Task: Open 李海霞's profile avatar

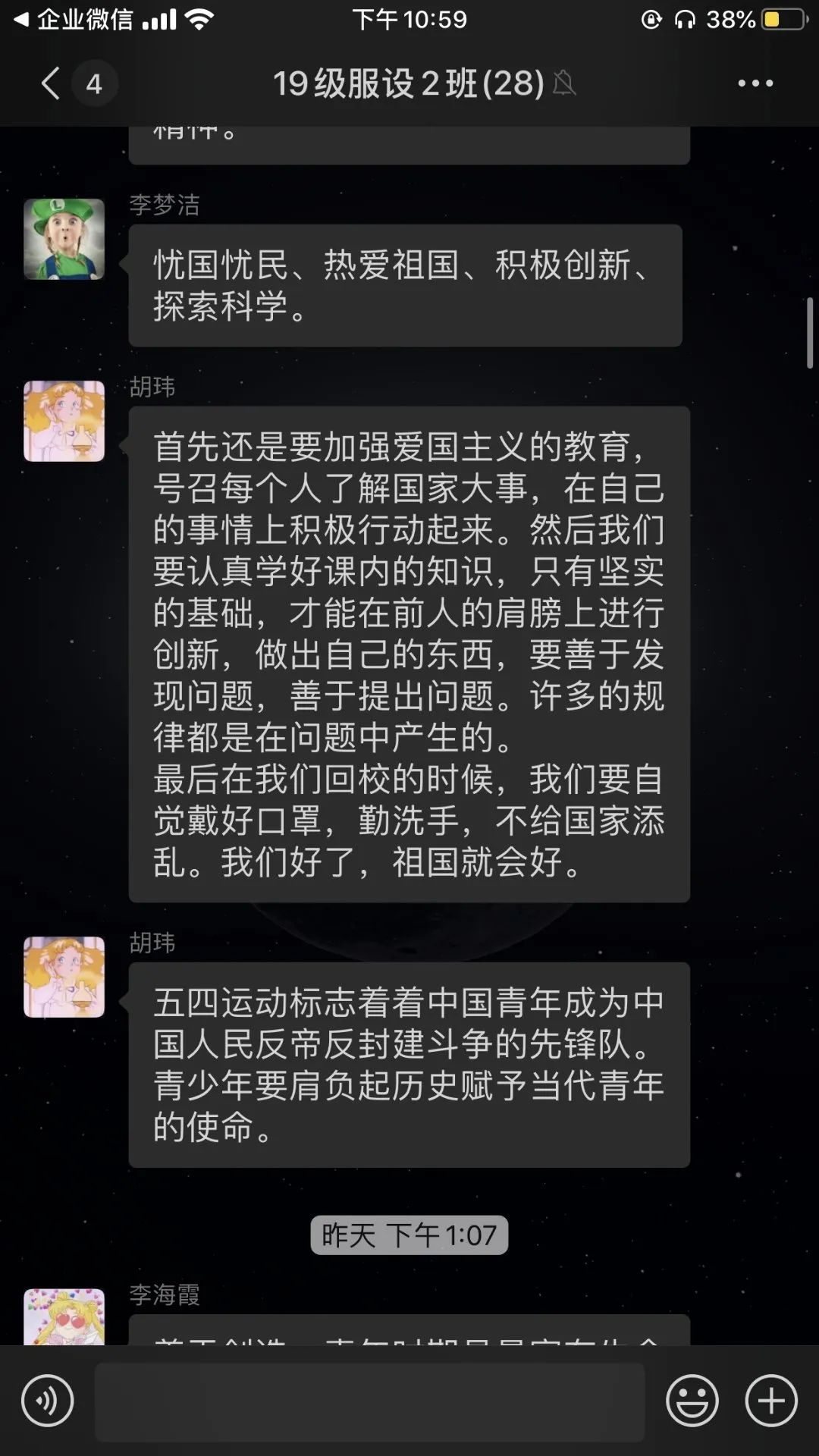Action: coord(64,1316)
